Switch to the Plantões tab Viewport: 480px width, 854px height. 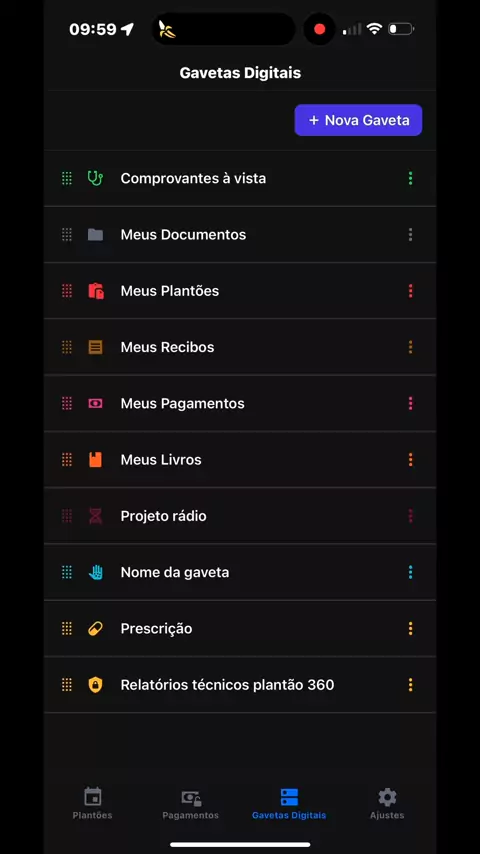pos(93,804)
